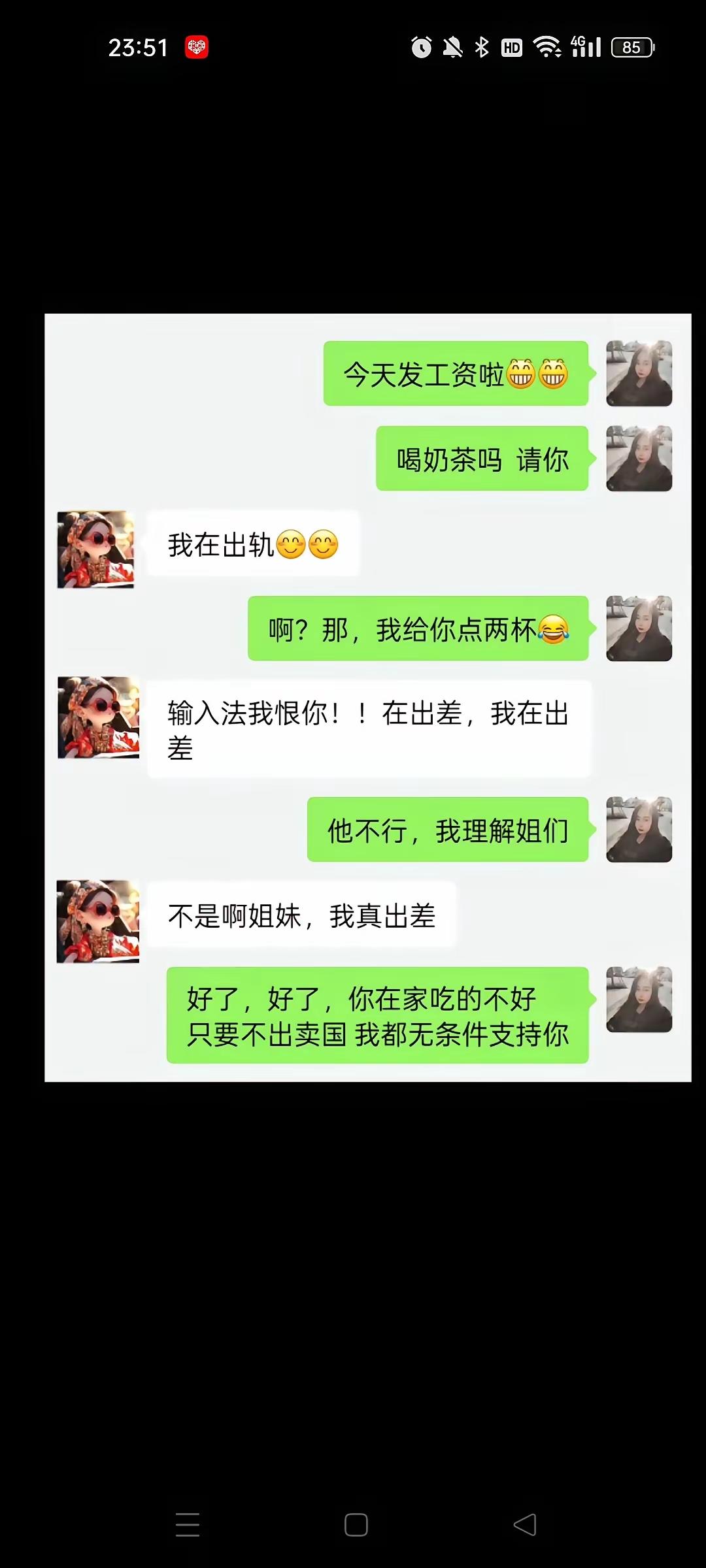
Task: Tap the HD volte indicator icon
Action: (512, 47)
